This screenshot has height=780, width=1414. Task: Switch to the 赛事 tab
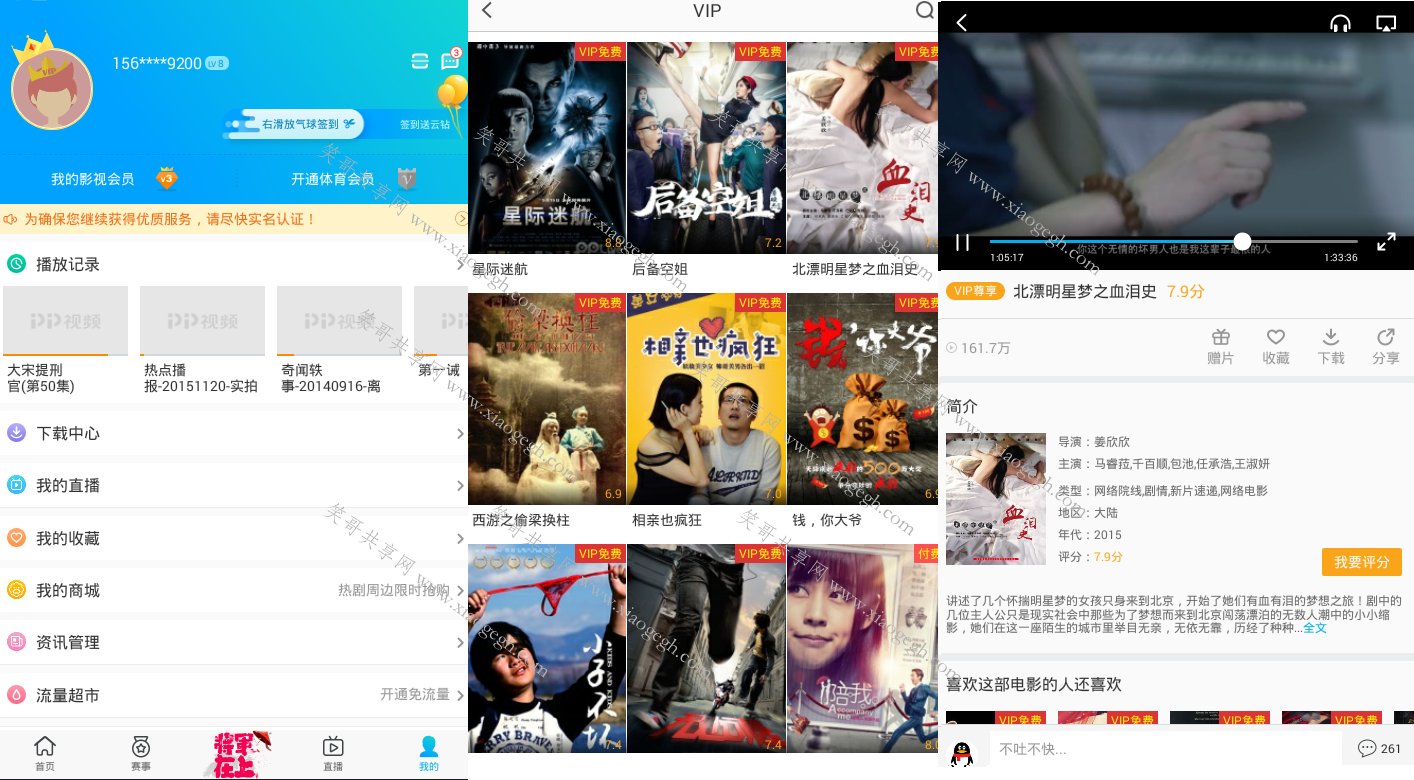(141, 753)
